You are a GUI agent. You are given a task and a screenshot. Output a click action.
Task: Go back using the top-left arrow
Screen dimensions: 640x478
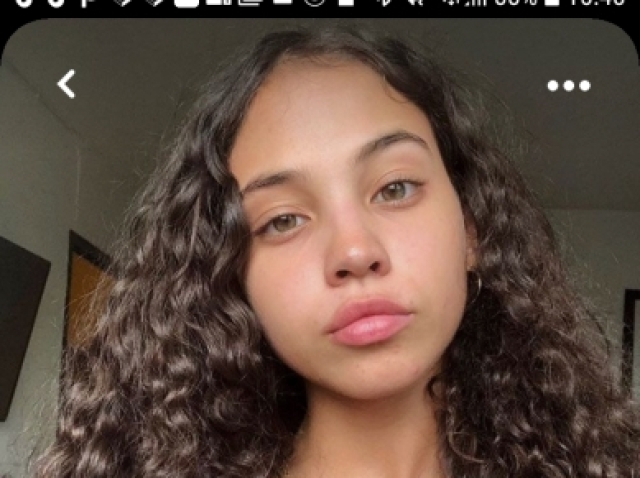[x=66, y=84]
